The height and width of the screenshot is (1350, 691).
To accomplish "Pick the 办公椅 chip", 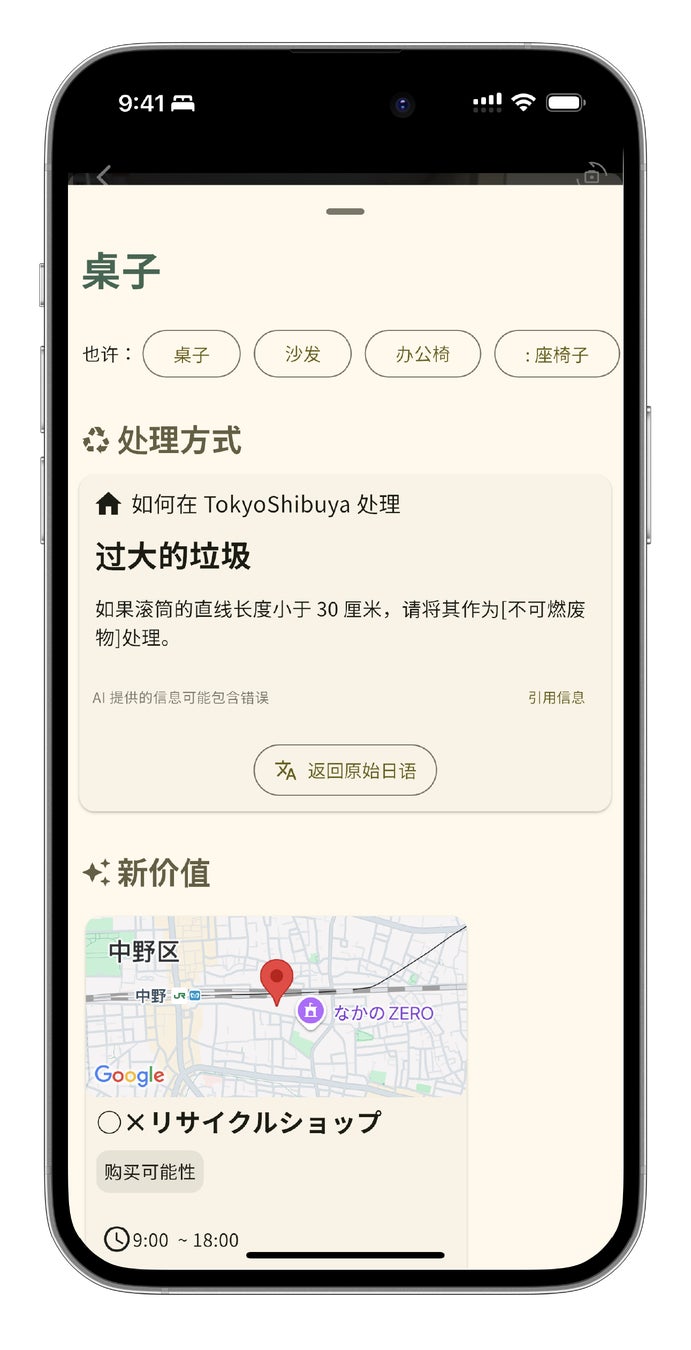I will click(x=422, y=354).
